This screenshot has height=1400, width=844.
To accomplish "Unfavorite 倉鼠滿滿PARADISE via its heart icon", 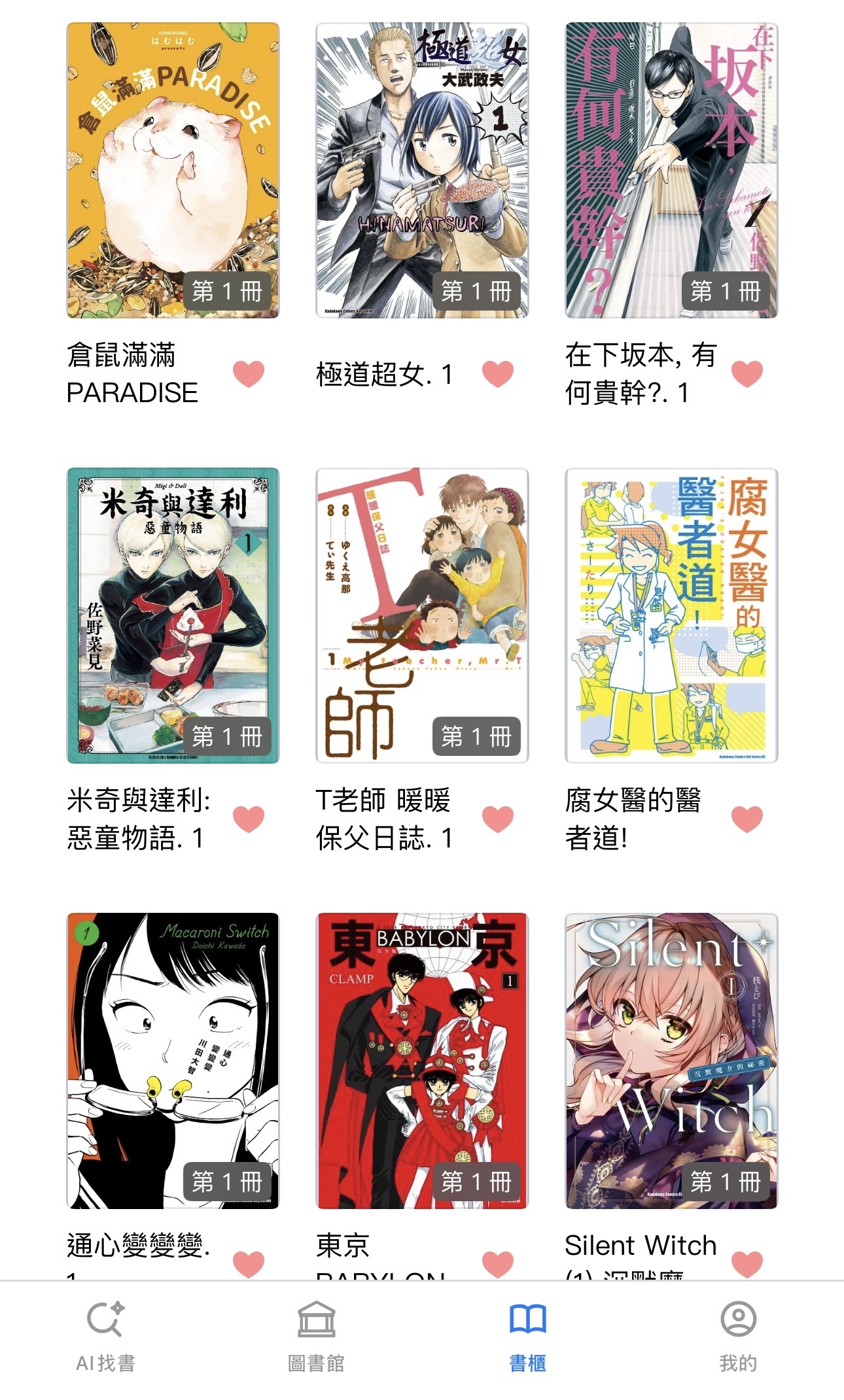I will [x=249, y=373].
